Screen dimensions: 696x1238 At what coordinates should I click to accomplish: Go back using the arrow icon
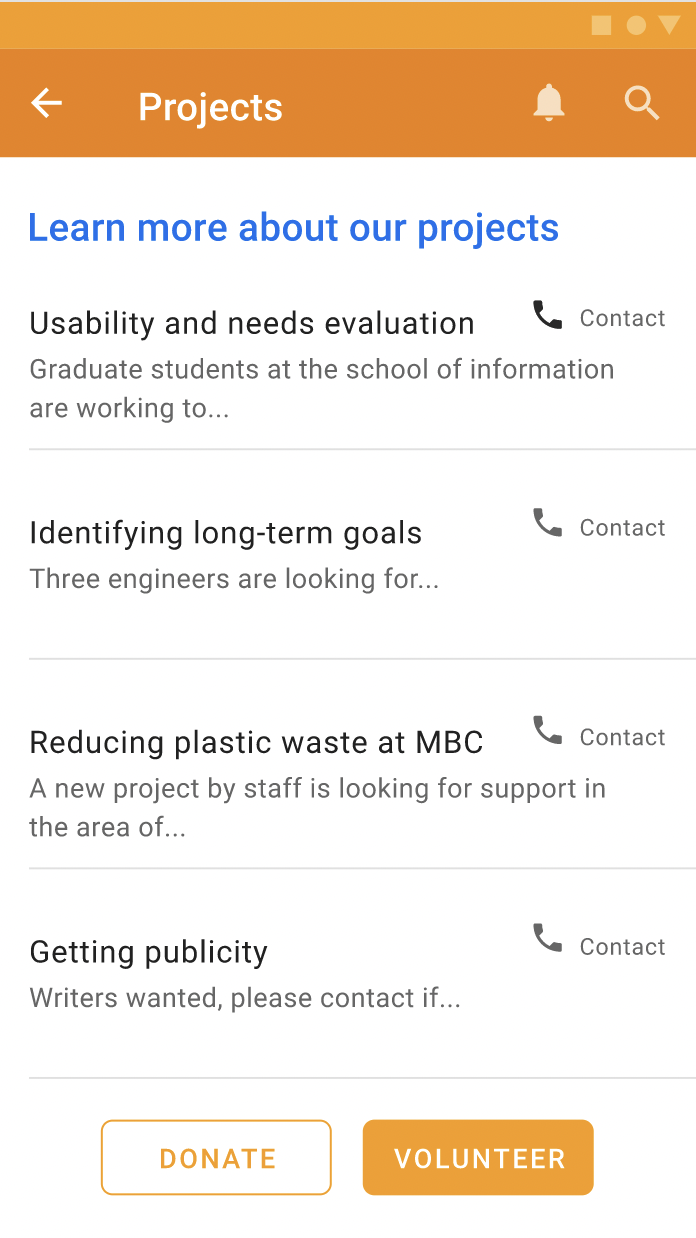point(47,103)
